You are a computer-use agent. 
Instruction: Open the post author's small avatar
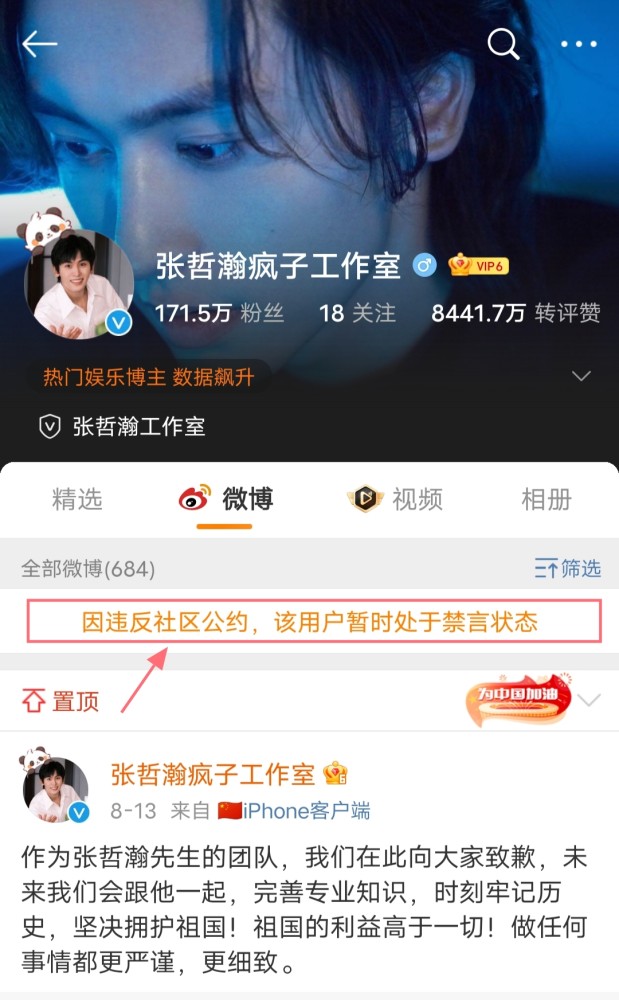[56, 790]
